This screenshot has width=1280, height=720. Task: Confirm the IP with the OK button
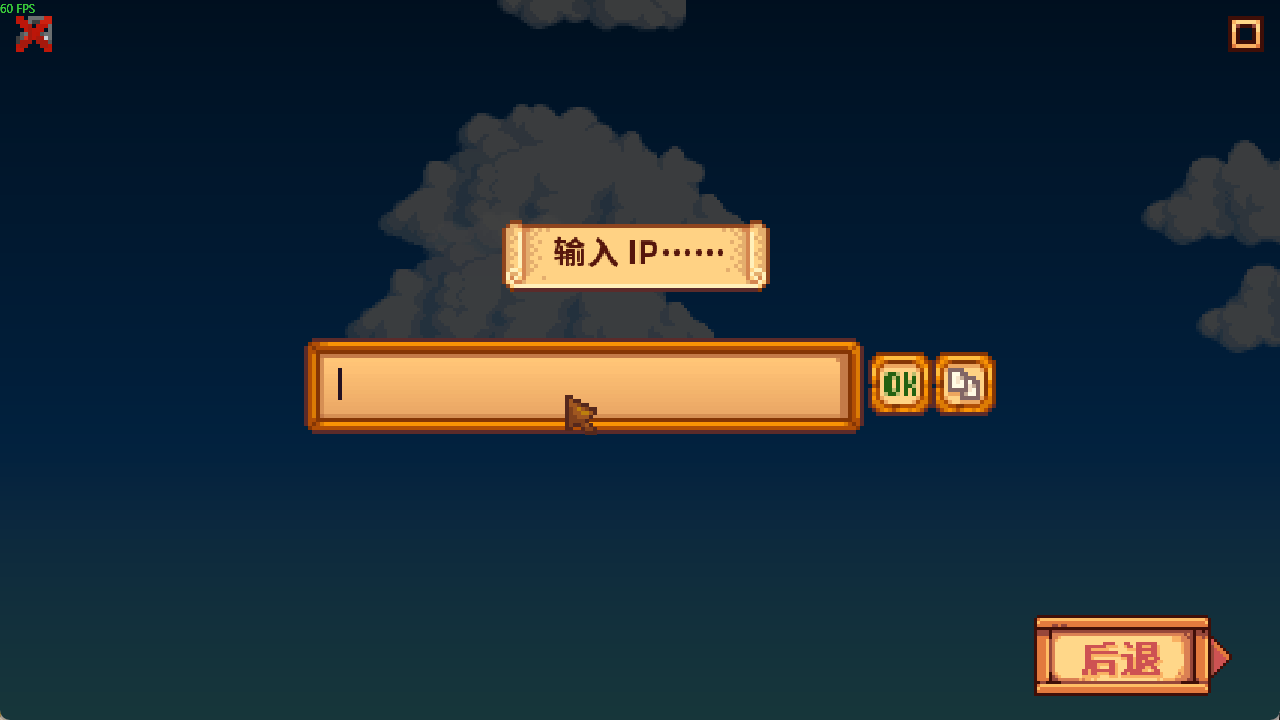pos(900,384)
